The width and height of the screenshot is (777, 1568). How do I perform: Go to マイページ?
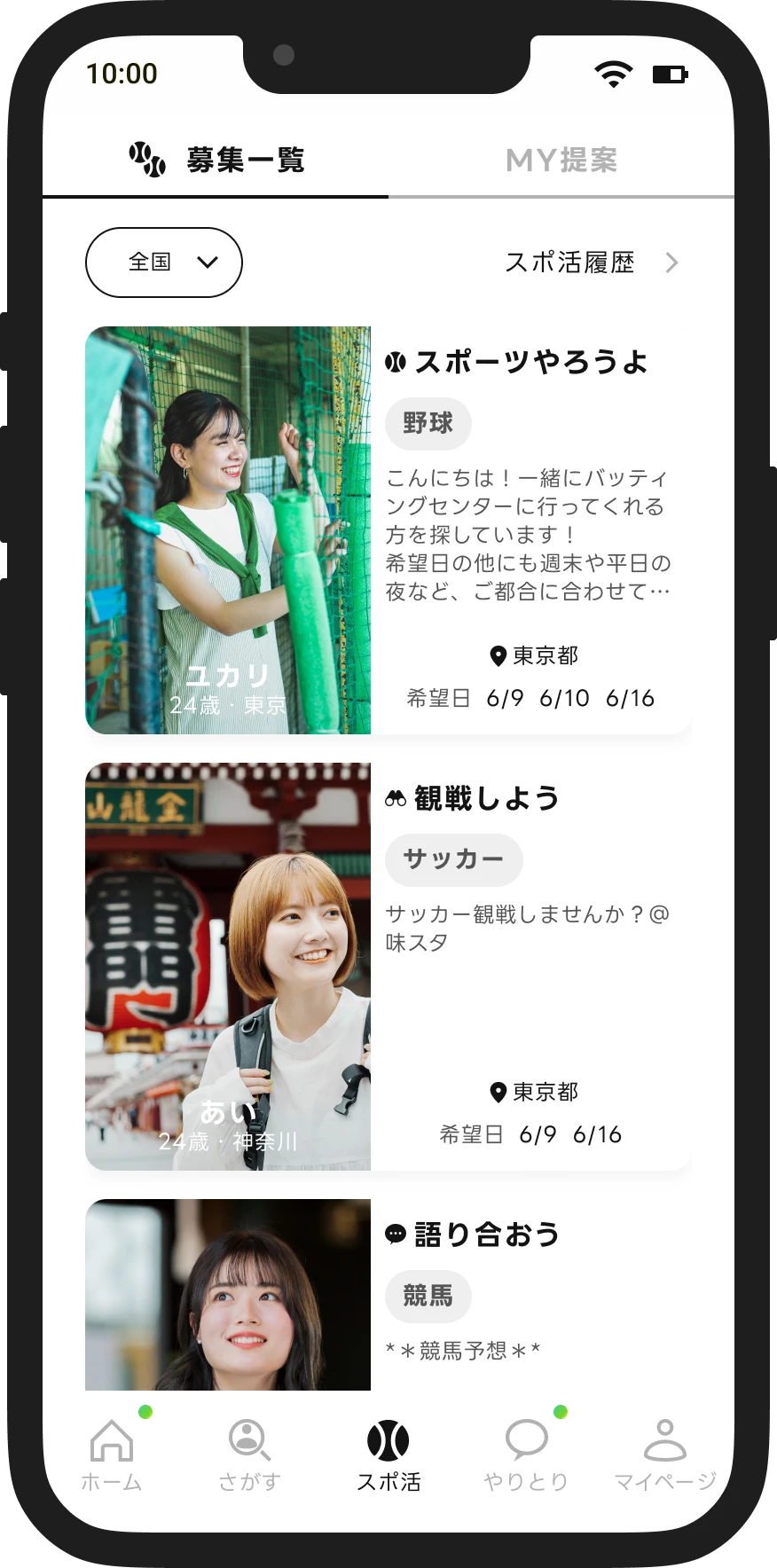(665, 1454)
